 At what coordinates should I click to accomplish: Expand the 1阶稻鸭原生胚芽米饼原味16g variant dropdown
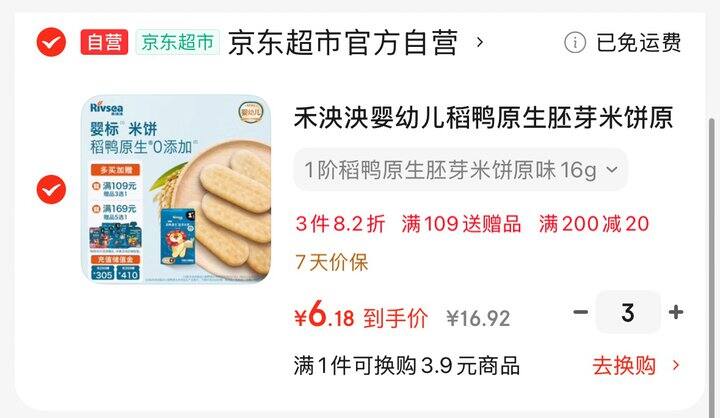tap(460, 169)
